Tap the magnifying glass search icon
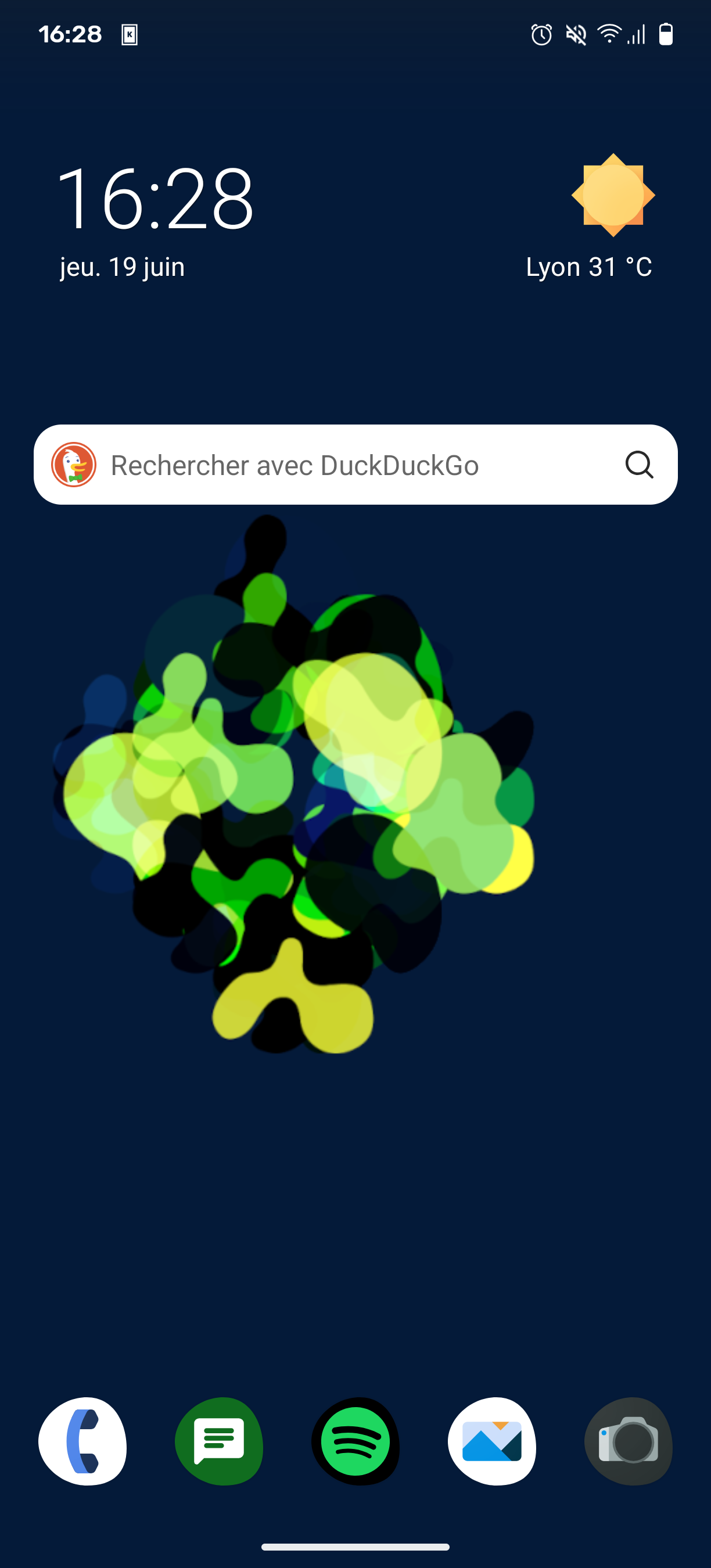This screenshot has width=711, height=1568. (639, 465)
